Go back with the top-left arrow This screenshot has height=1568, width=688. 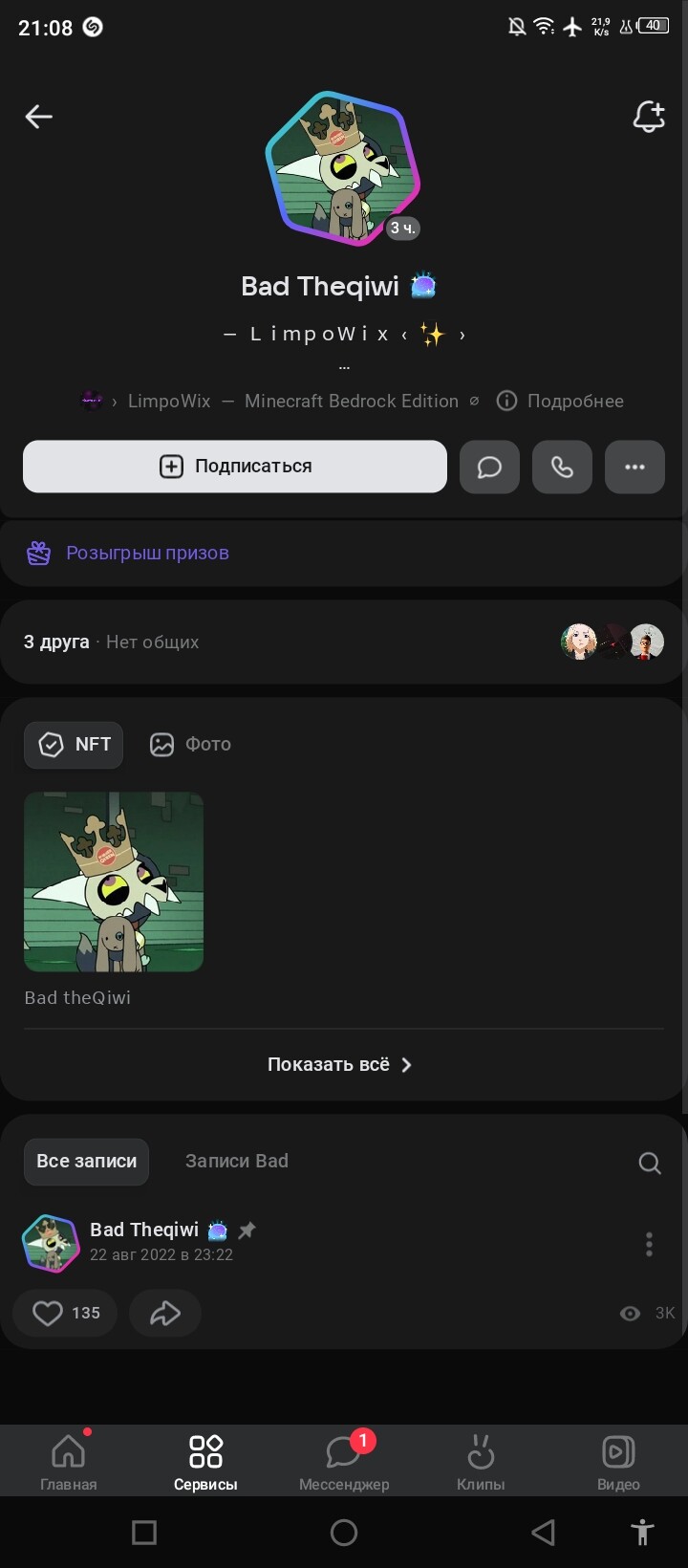tap(38, 117)
